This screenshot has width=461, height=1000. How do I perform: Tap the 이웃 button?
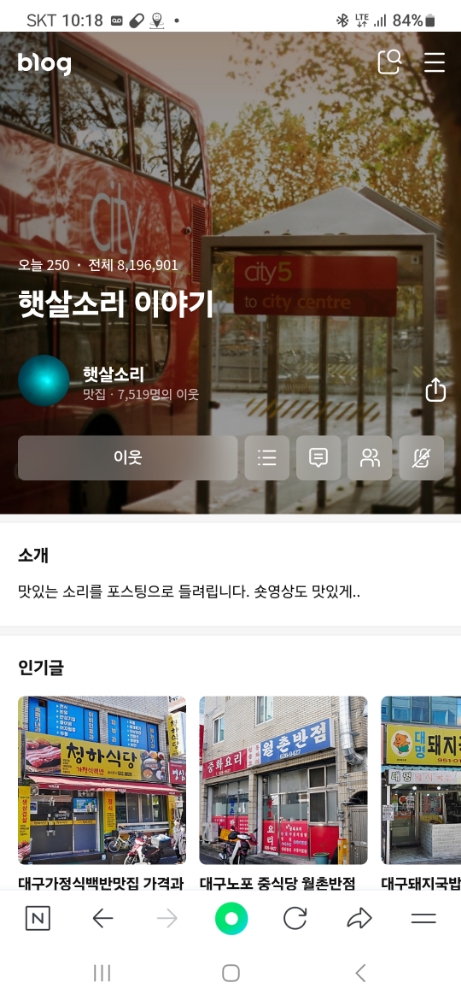pyautogui.click(x=128, y=458)
